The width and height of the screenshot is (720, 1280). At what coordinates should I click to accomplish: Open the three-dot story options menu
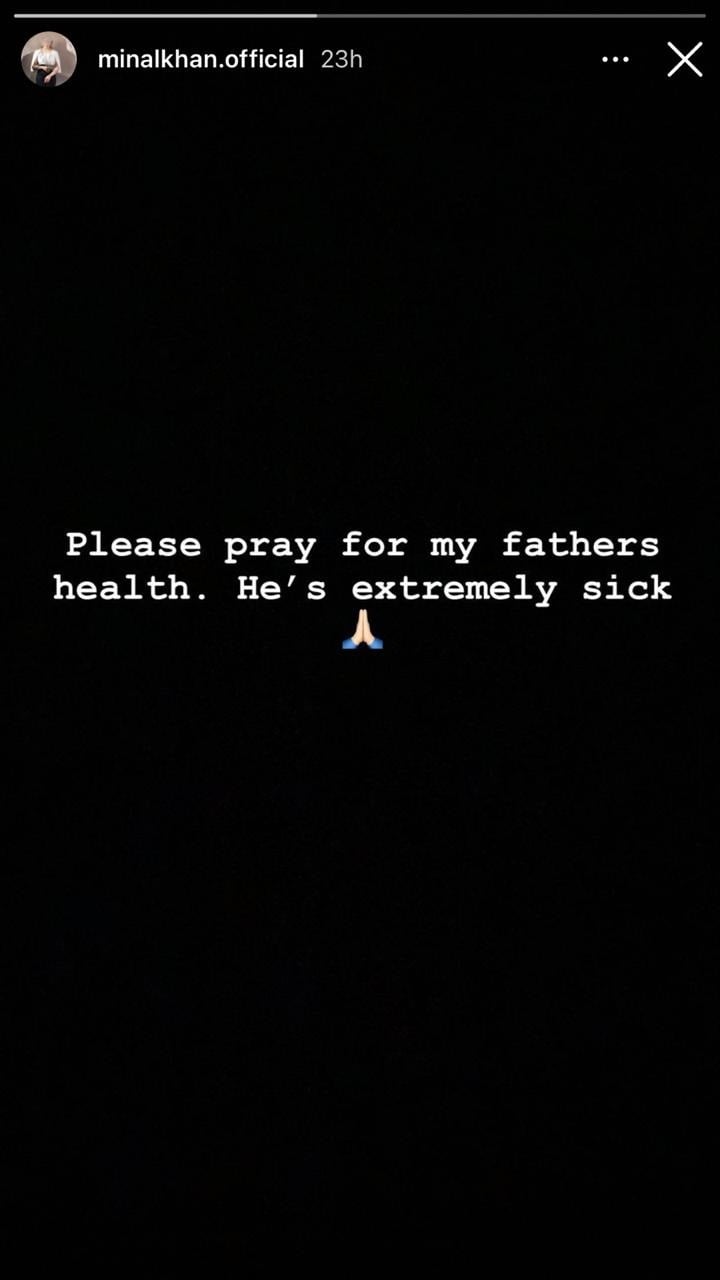pyautogui.click(x=615, y=60)
